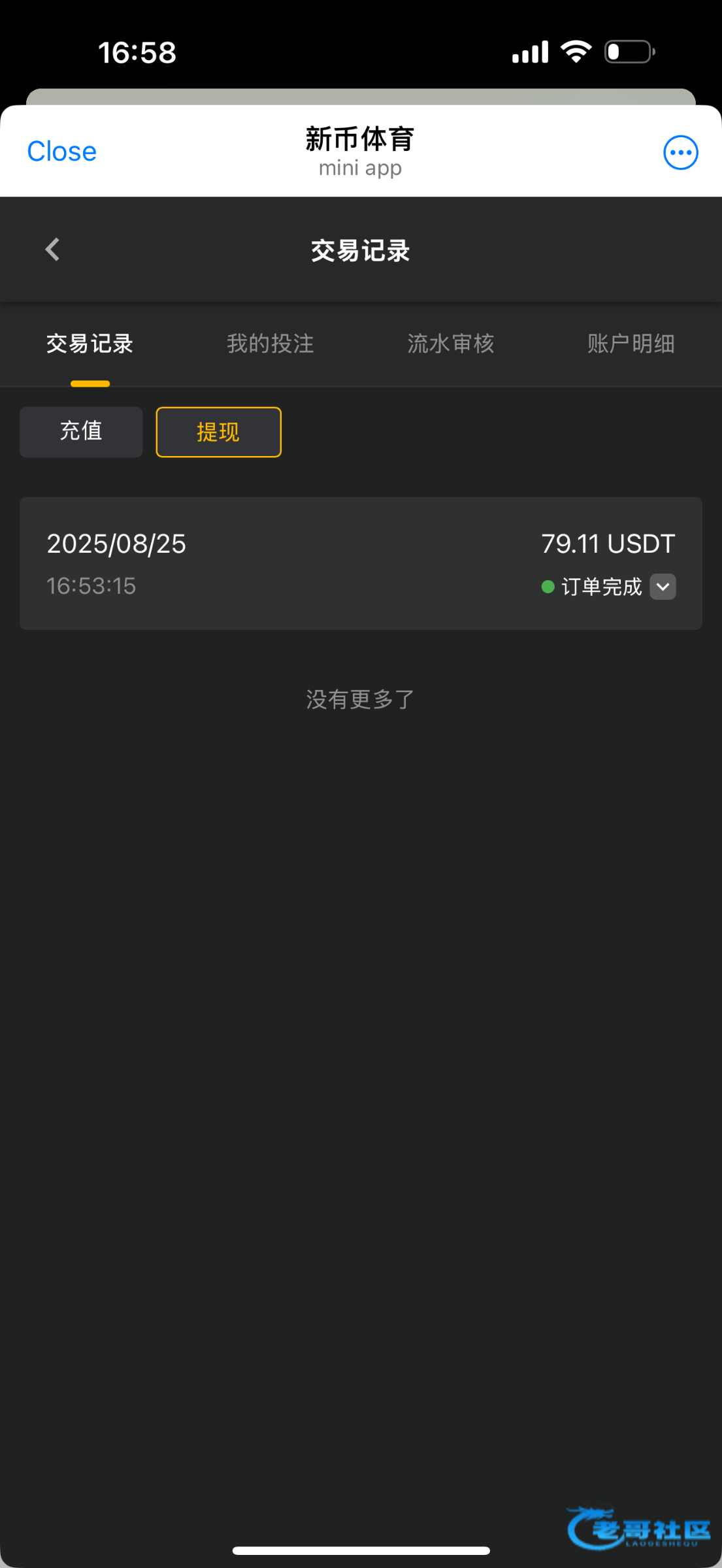Select the 提现 withdrawal filter
Viewport: 722px width, 1568px height.
point(218,432)
